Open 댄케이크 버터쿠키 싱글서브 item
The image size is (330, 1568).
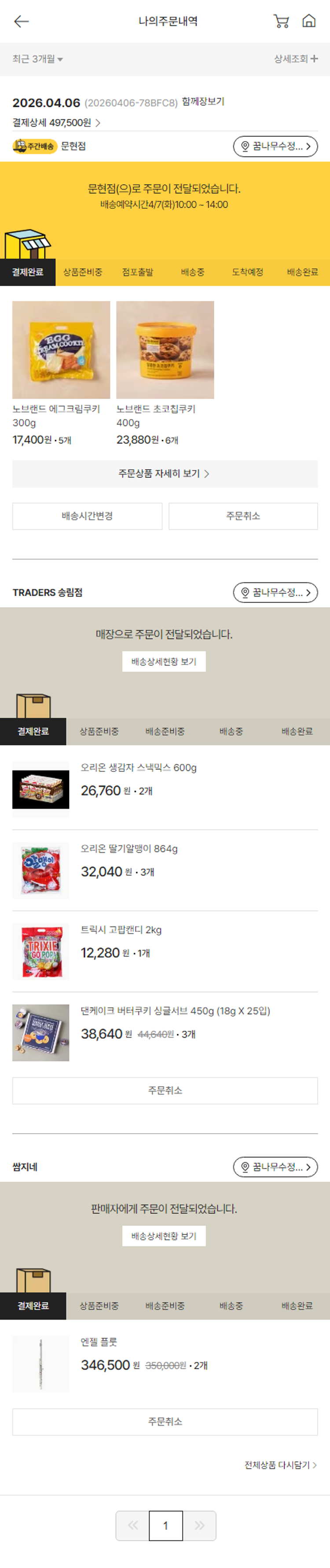point(176,1011)
